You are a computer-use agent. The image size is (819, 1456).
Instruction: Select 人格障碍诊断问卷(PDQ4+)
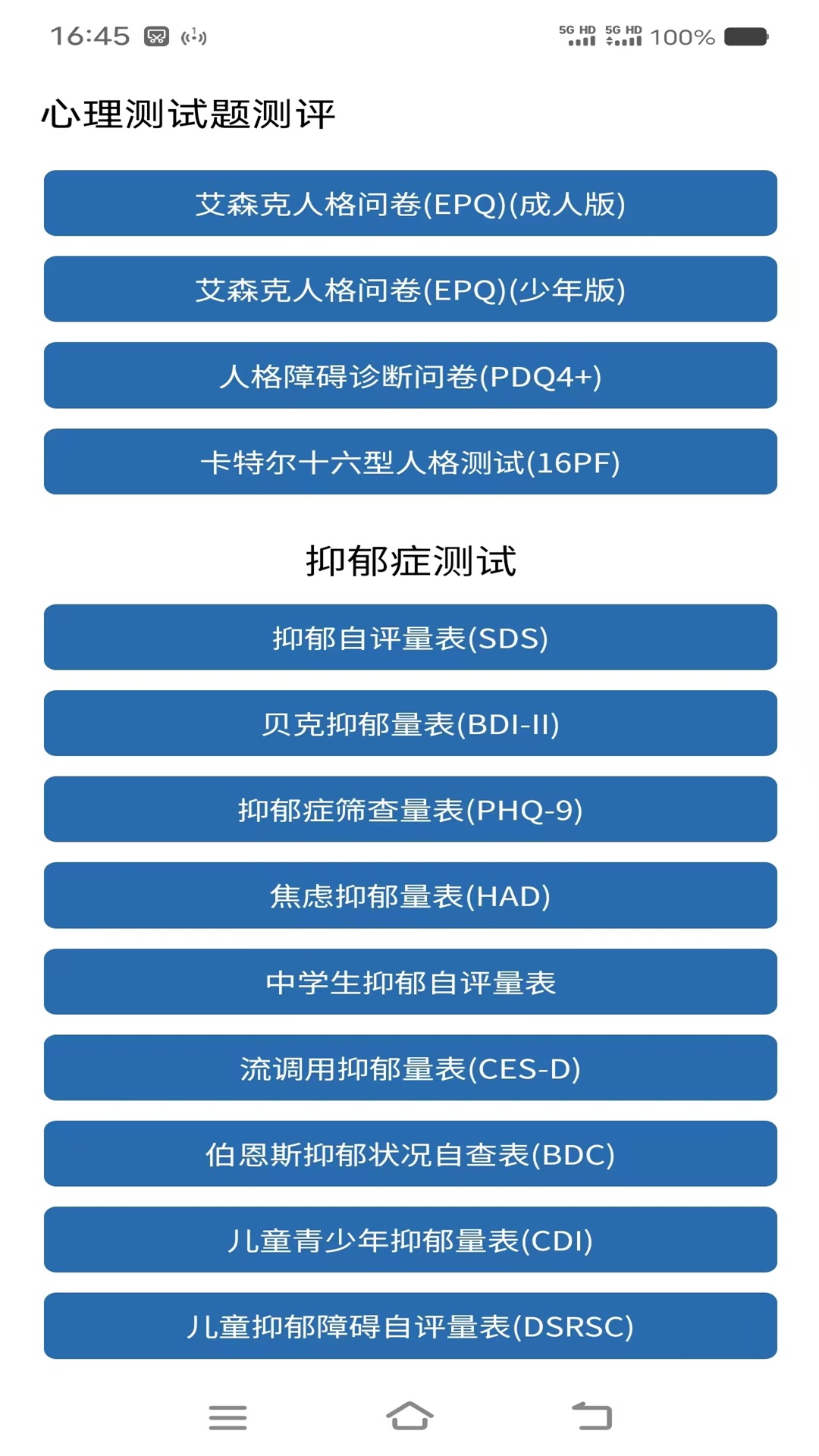[409, 375]
